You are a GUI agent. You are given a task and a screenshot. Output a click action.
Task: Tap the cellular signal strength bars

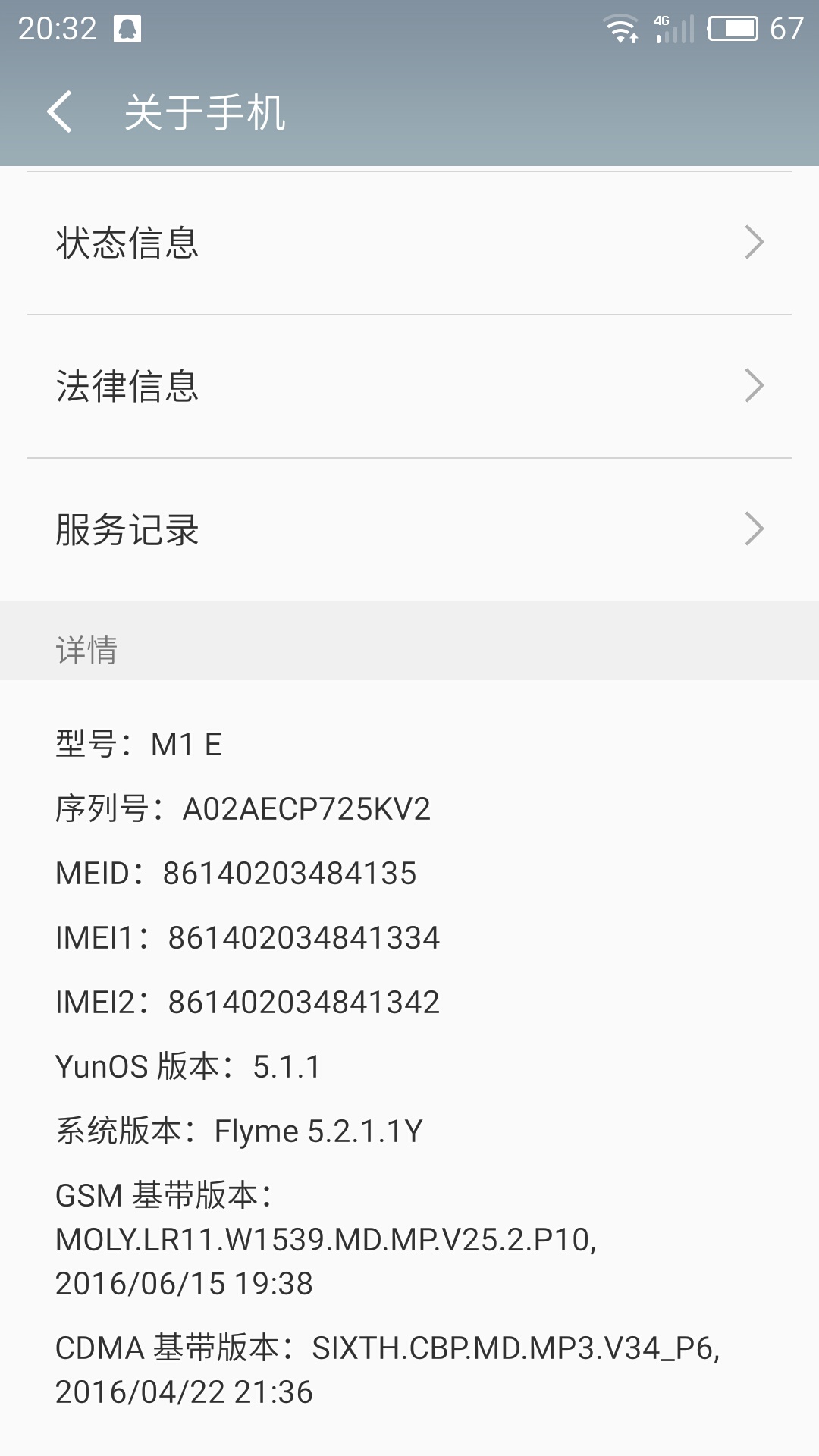point(677,30)
